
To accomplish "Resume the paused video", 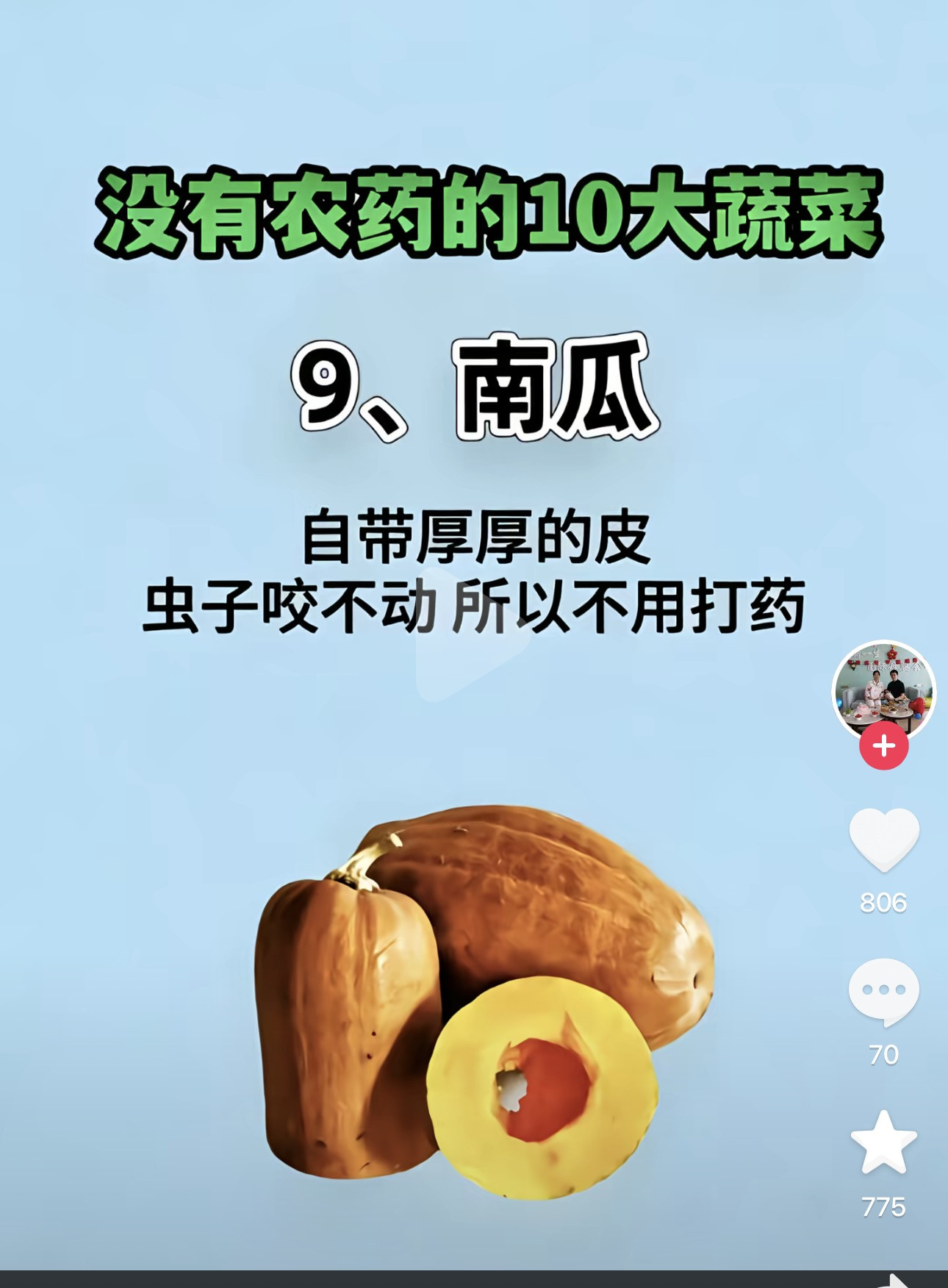I will (x=472, y=634).
